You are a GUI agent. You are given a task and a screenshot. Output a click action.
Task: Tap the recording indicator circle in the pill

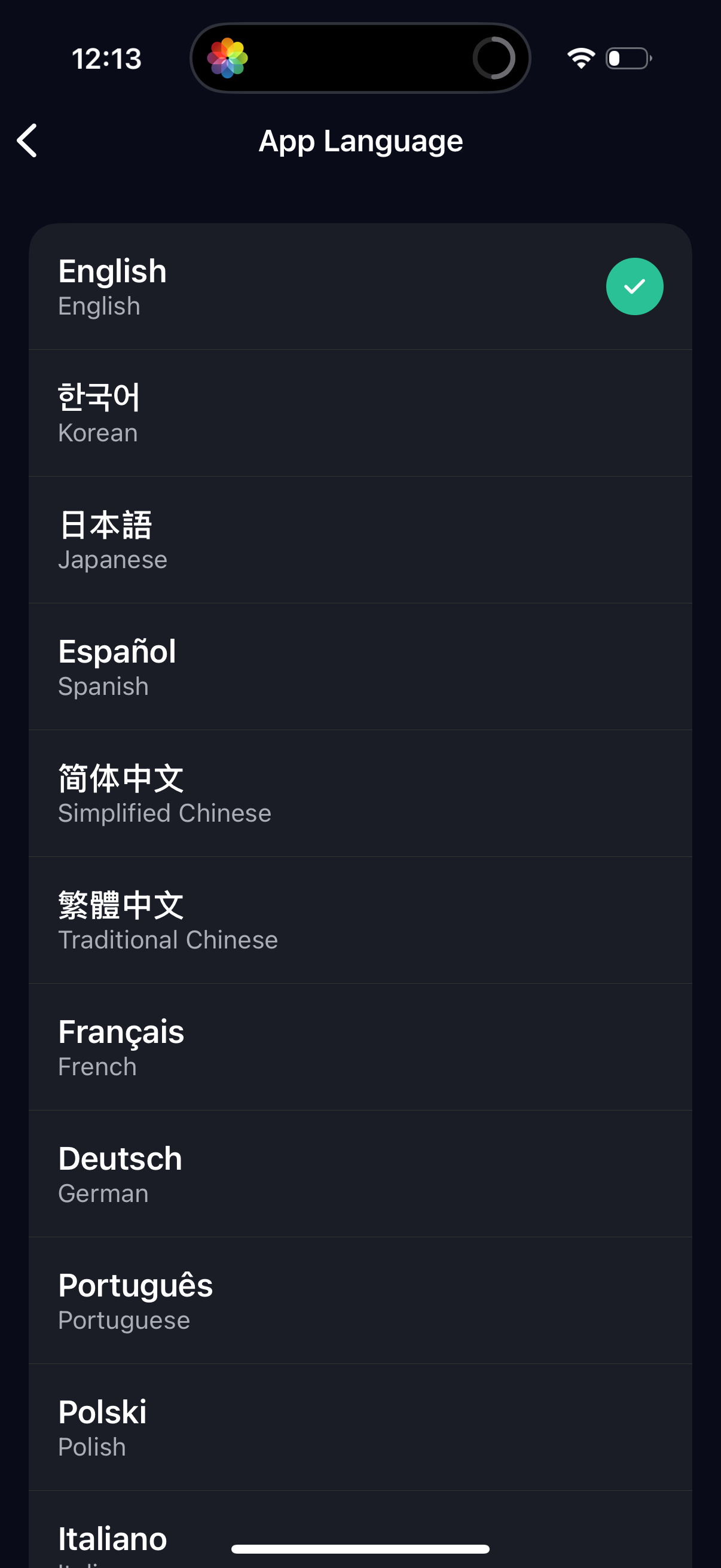(493, 58)
